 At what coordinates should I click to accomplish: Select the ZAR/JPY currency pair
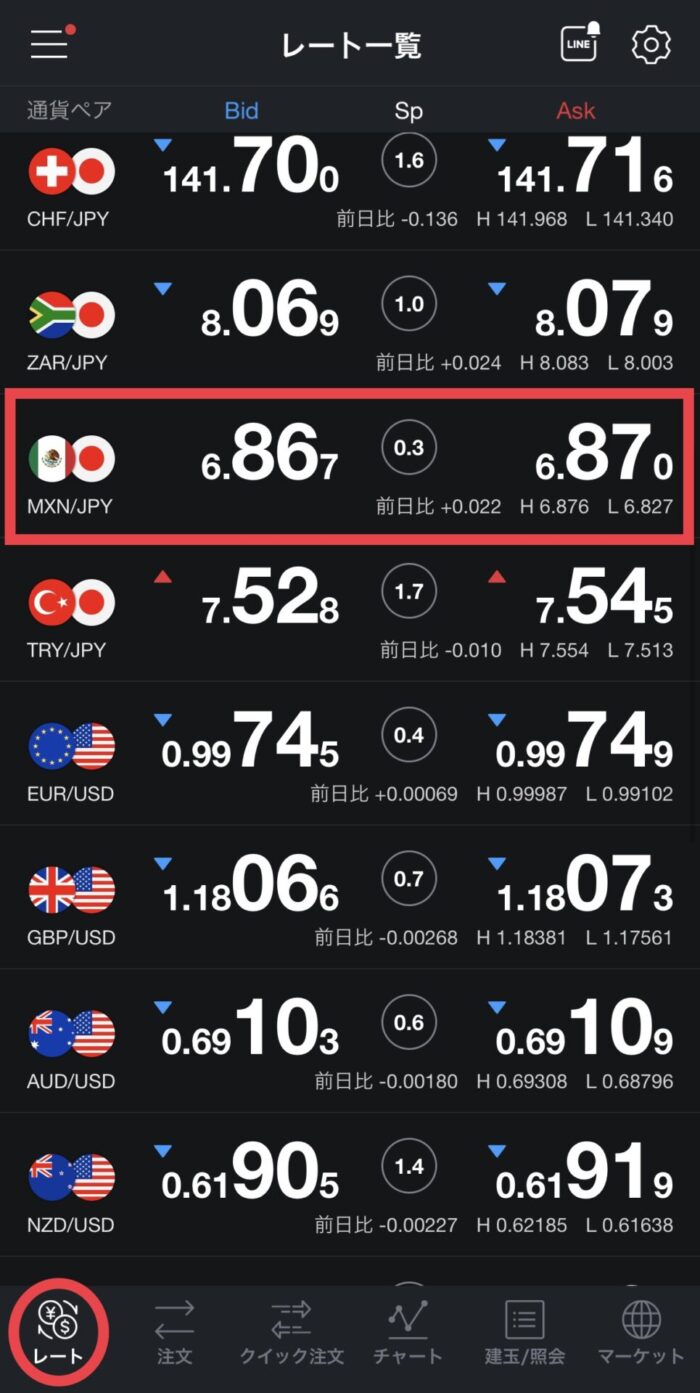350,322
